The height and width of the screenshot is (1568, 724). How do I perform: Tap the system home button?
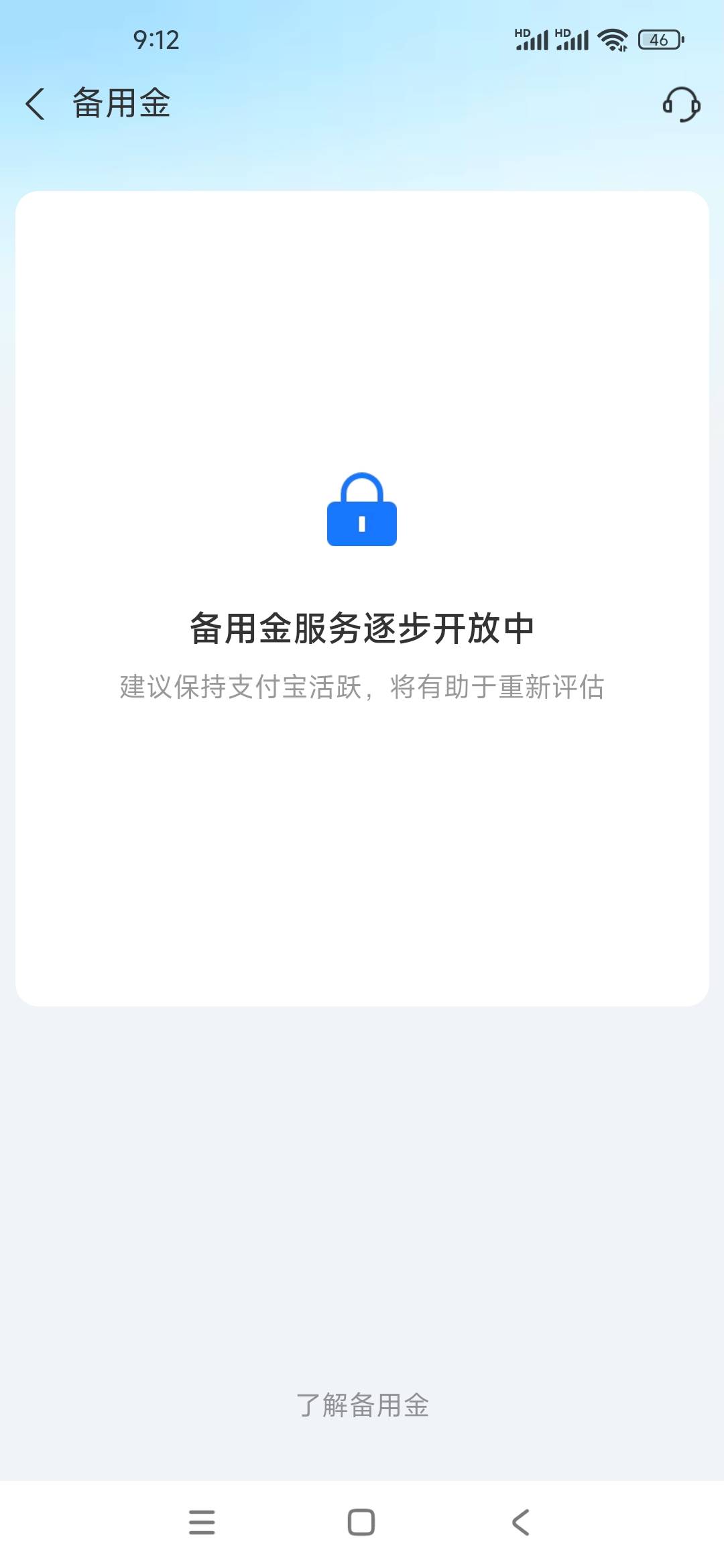(x=361, y=1522)
